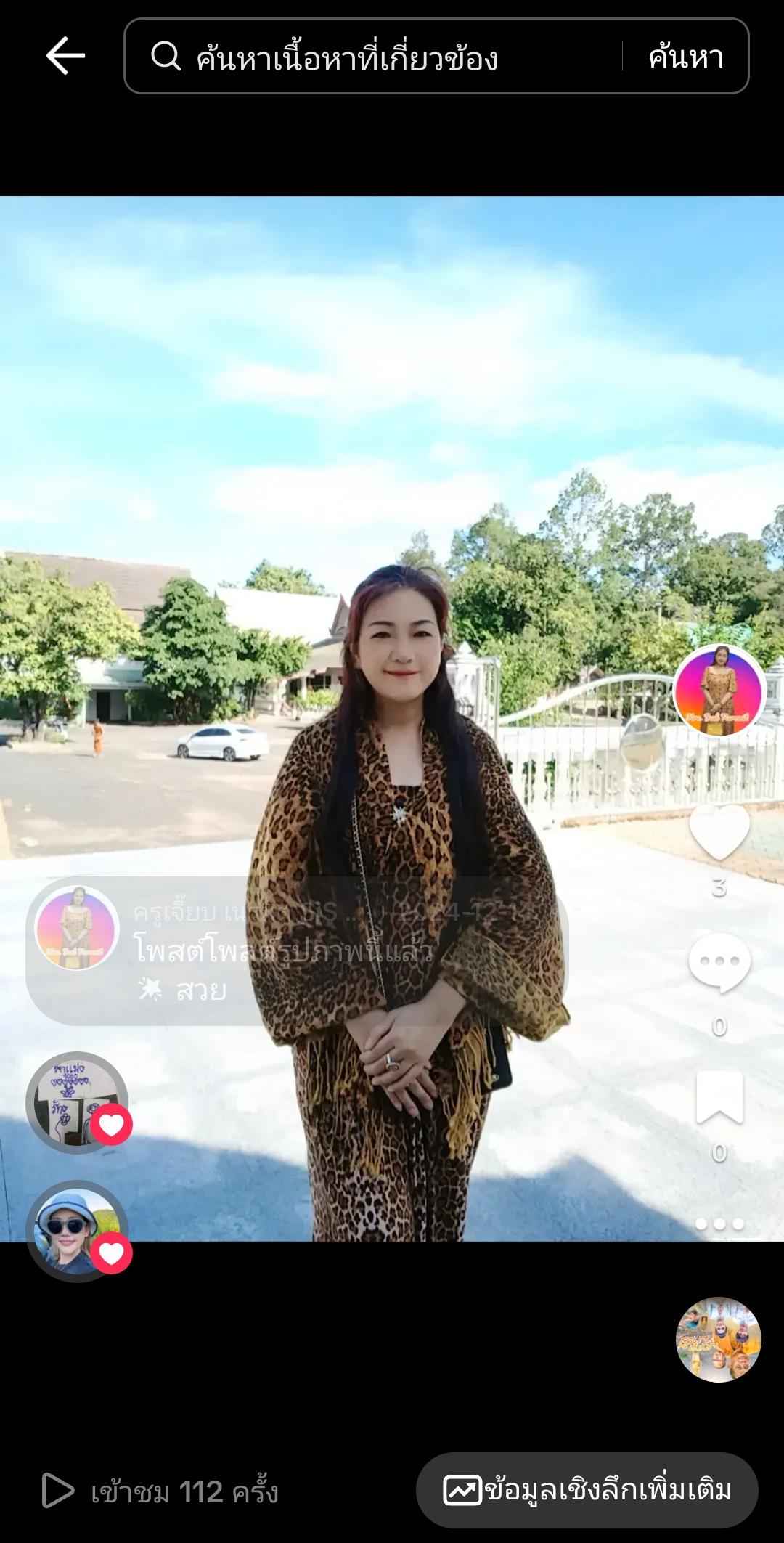Open the spinning music disc
This screenshot has width=784, height=1543.
pos(718,1340)
